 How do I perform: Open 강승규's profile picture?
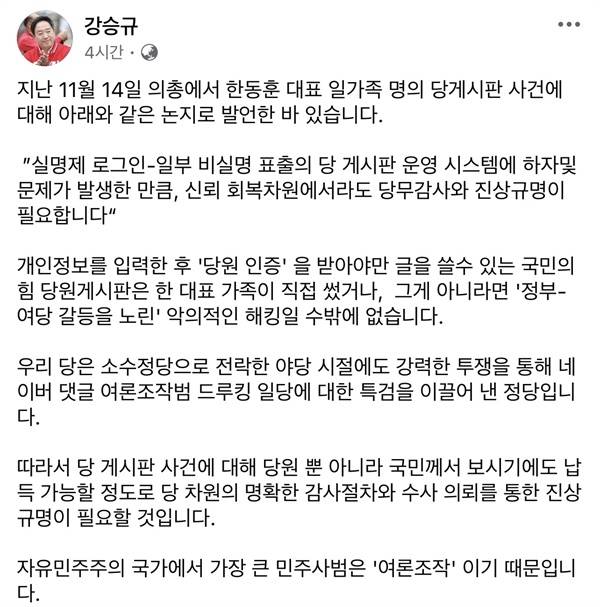(x=45, y=37)
